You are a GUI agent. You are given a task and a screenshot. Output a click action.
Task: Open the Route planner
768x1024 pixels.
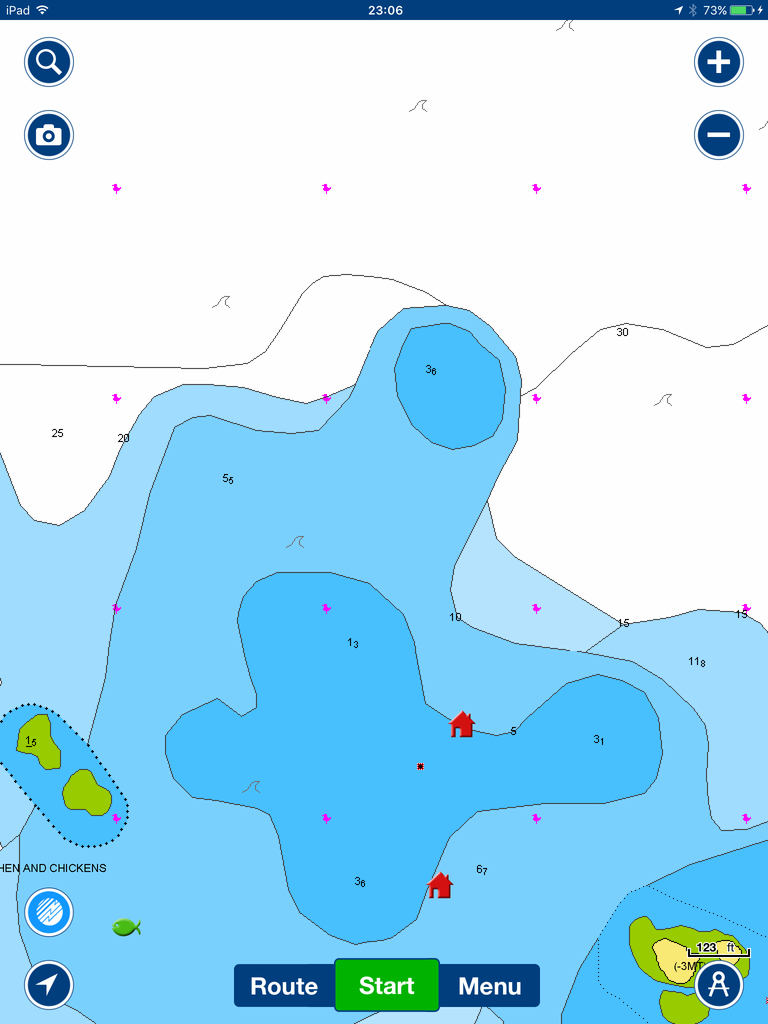click(x=284, y=986)
